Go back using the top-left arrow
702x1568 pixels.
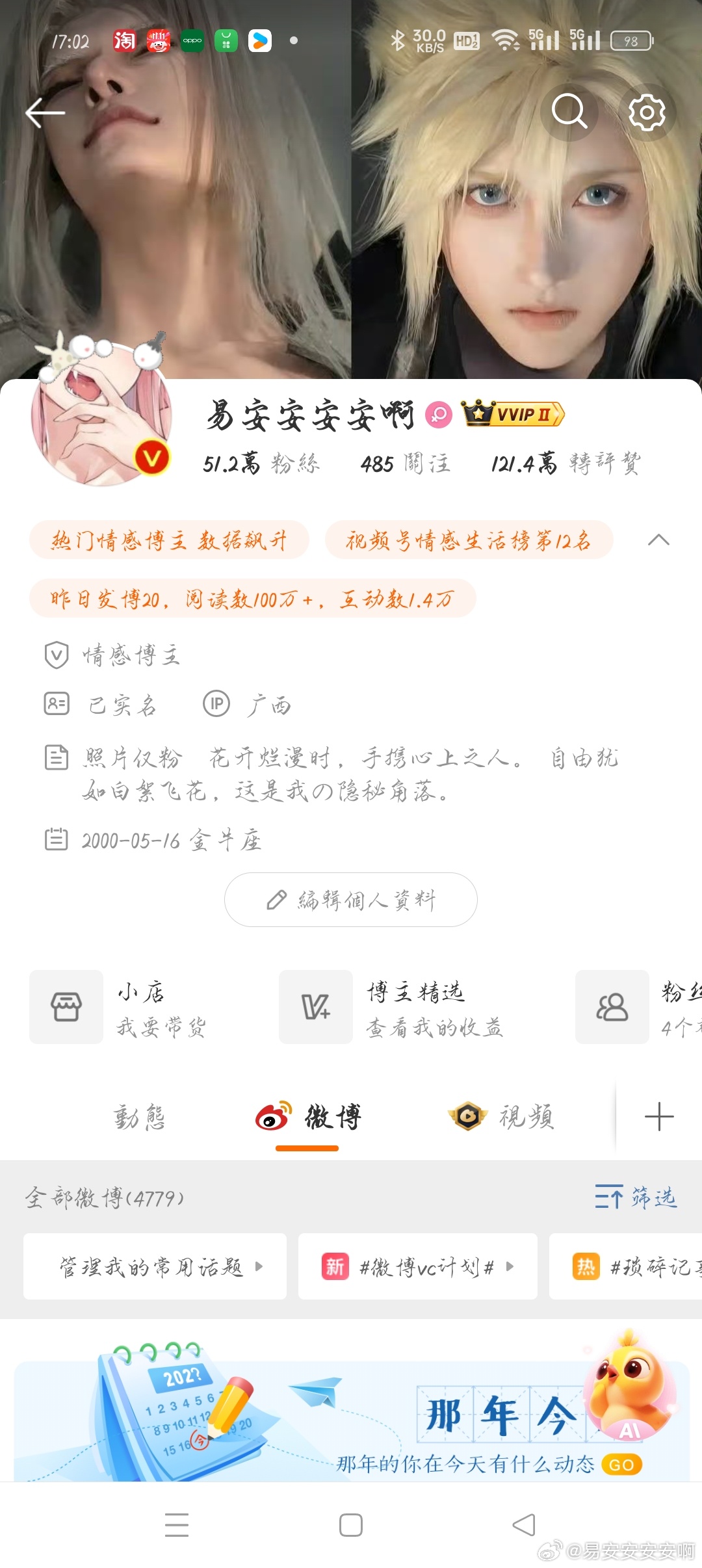click(45, 113)
